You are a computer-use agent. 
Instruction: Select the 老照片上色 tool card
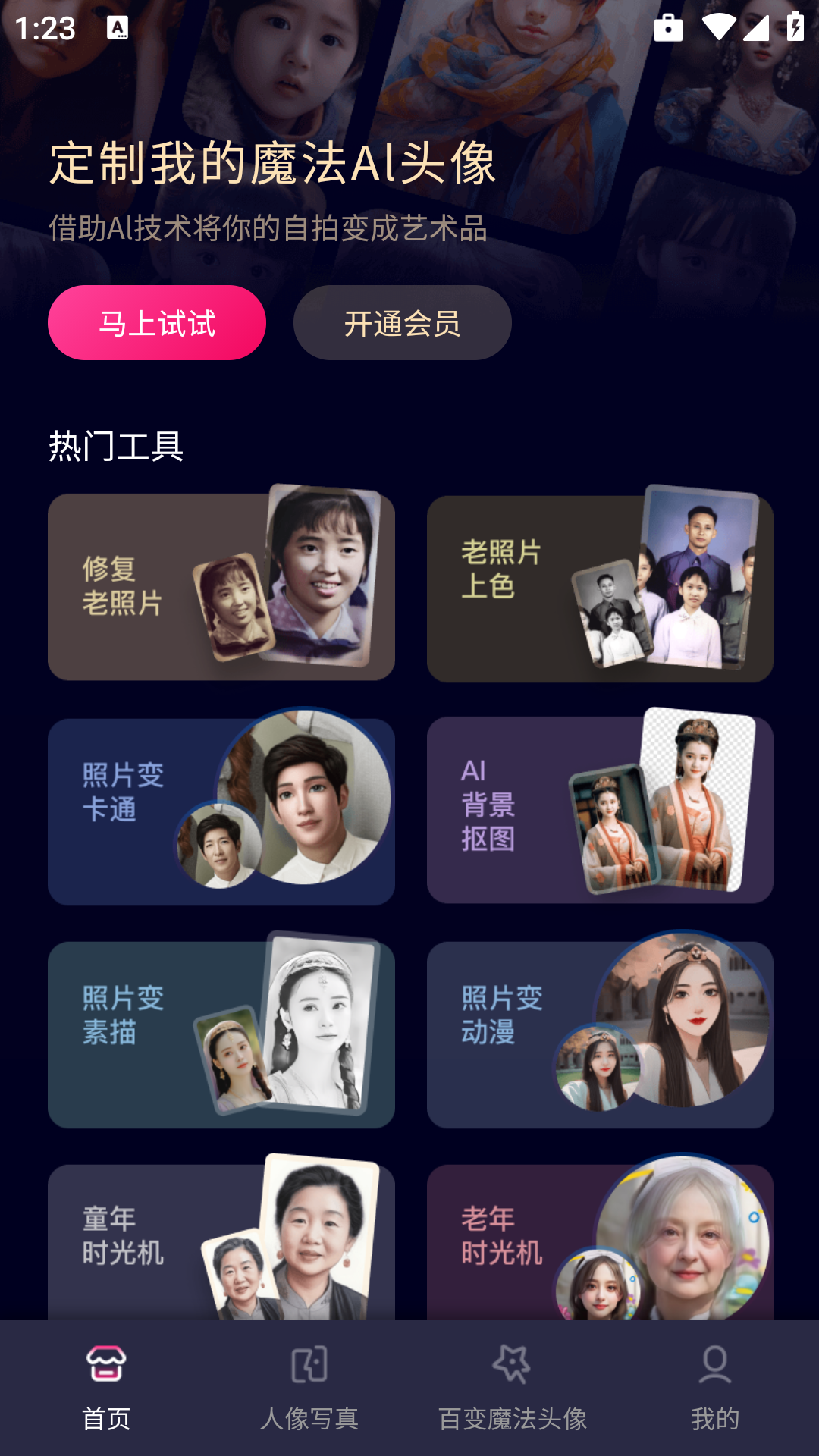tap(599, 588)
